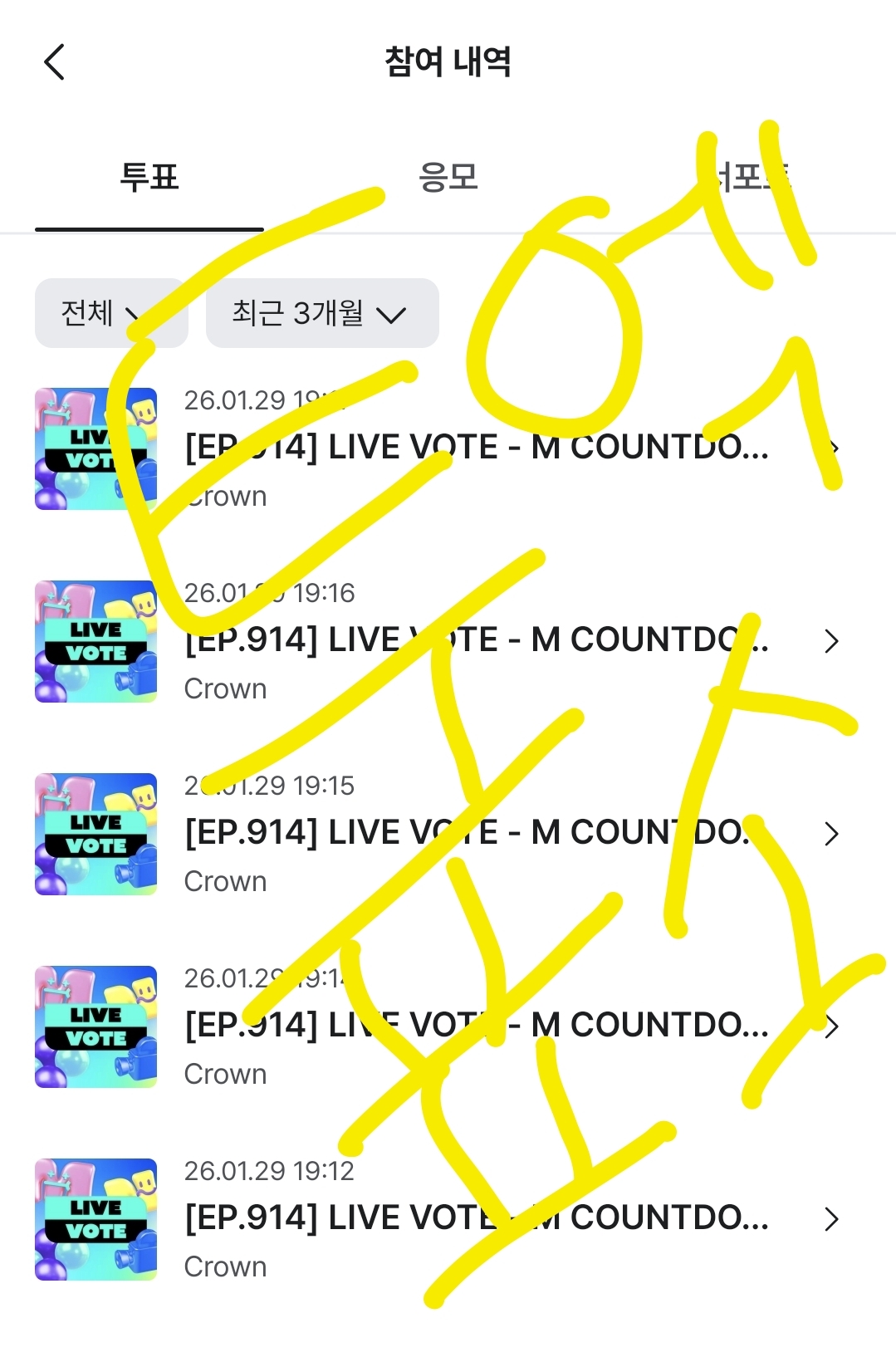Open the 최근 3개월 period dropdown
This screenshot has width=896, height=1357.
[x=321, y=313]
